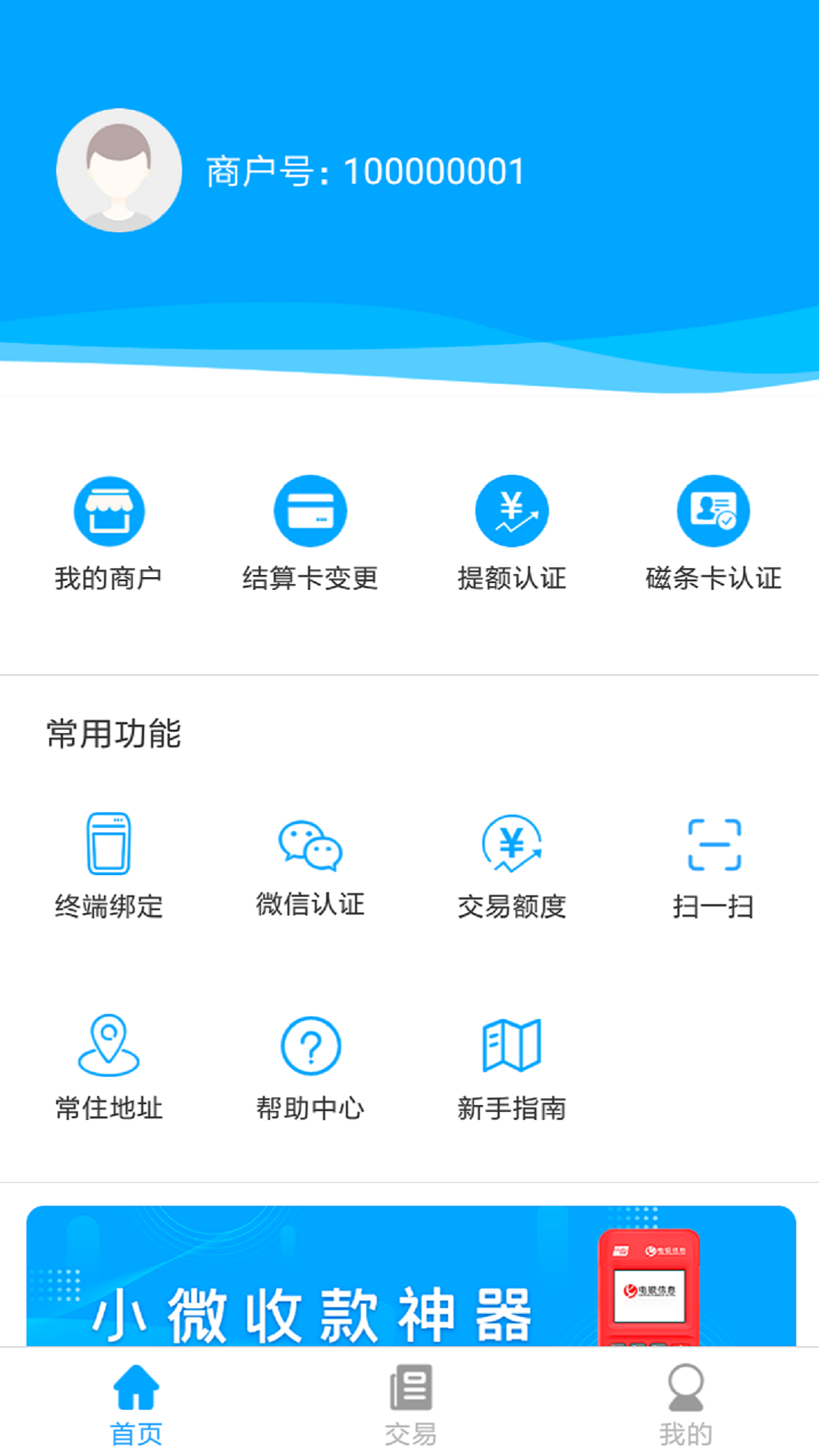
Task: Switch to the 首页 home tab
Action: (x=136, y=1404)
